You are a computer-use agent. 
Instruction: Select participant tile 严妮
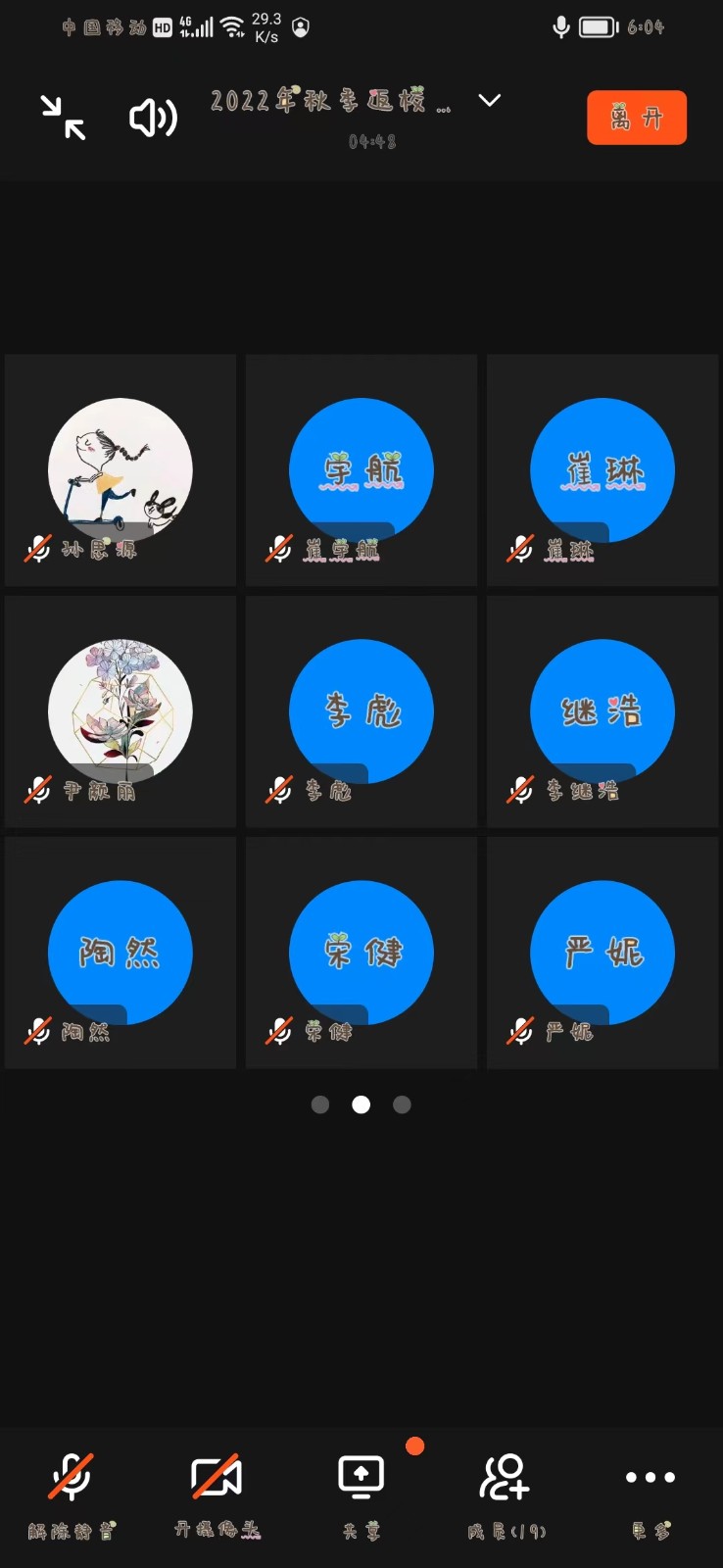(602, 953)
